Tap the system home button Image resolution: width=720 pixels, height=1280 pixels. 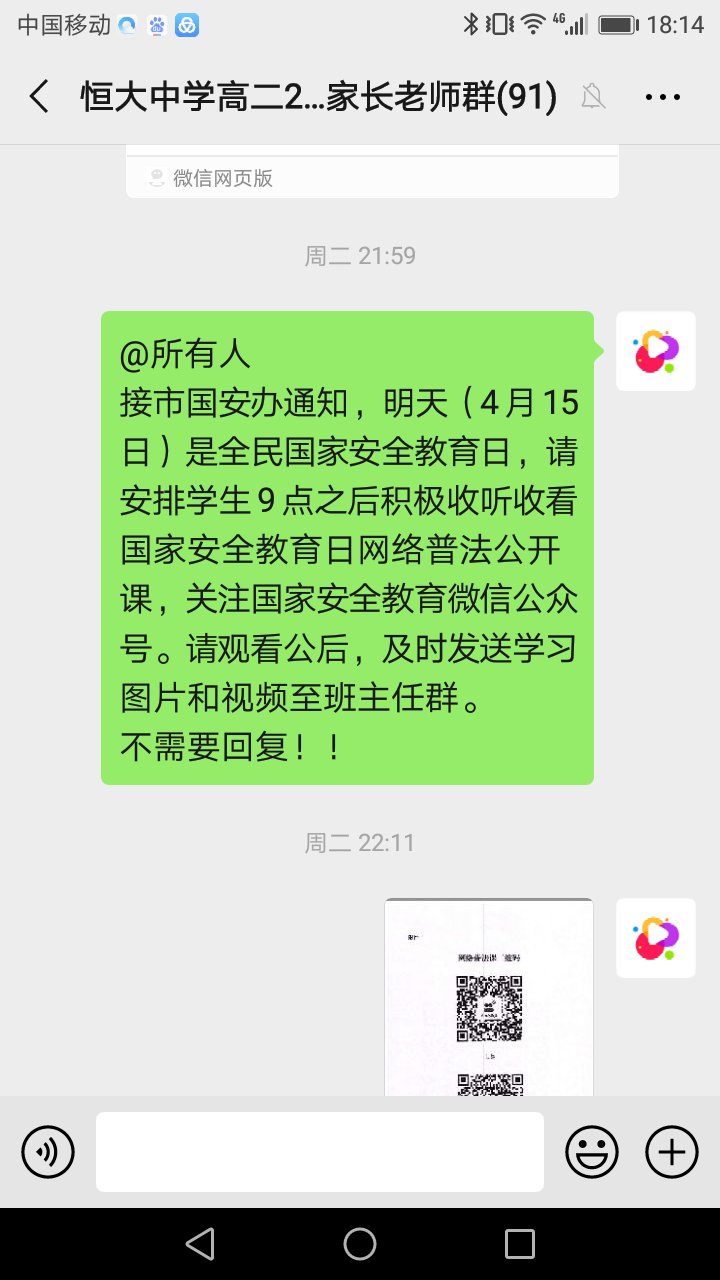(360, 1244)
